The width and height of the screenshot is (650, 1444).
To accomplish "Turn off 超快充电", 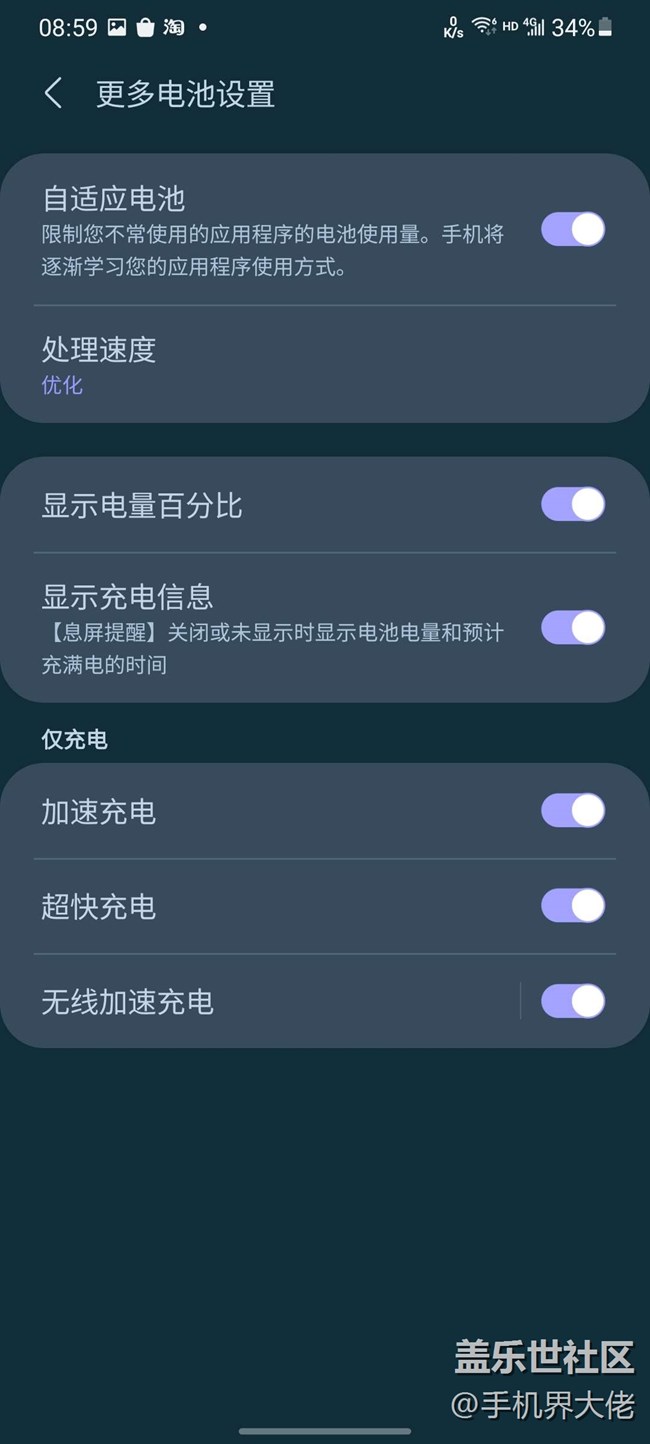I will (x=573, y=906).
